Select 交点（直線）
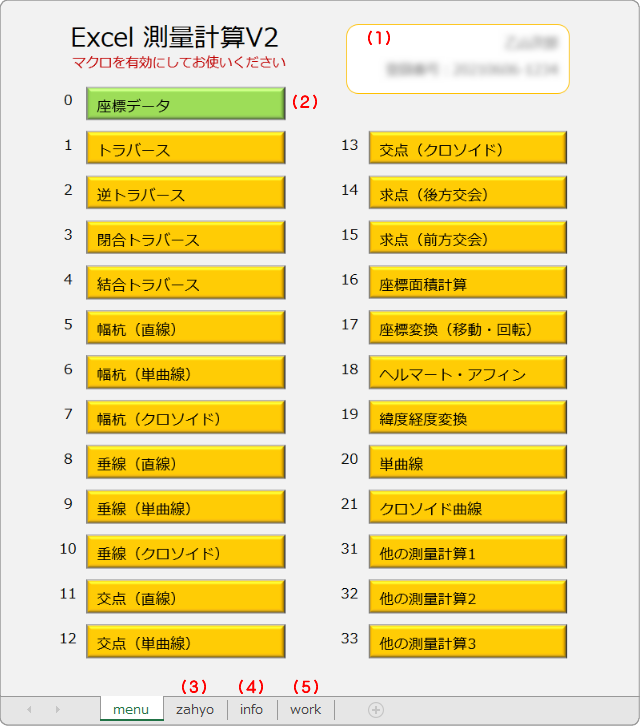The height and width of the screenshot is (726, 640). 185,598
